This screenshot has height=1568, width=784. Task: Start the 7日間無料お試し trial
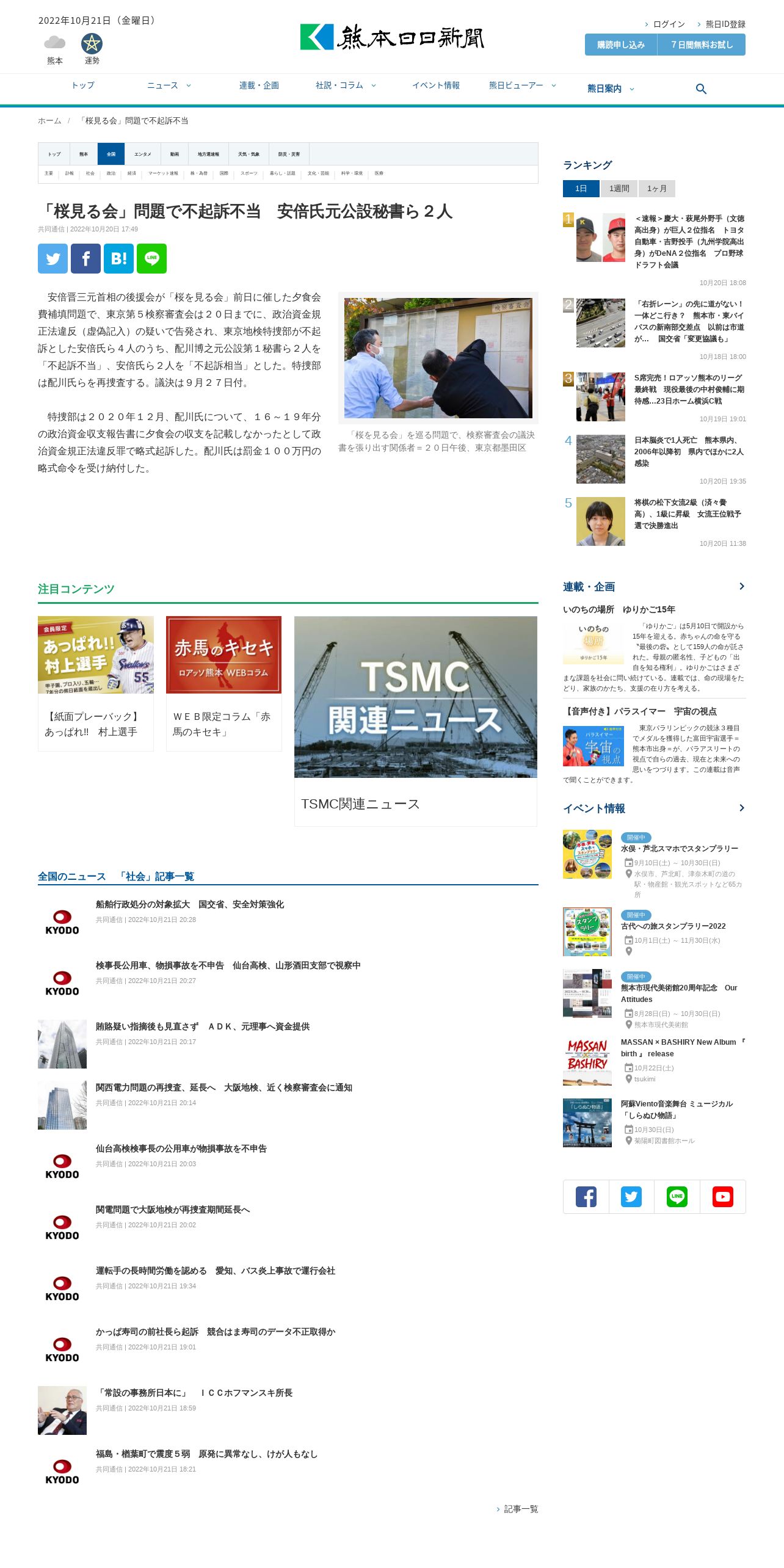[x=702, y=45]
